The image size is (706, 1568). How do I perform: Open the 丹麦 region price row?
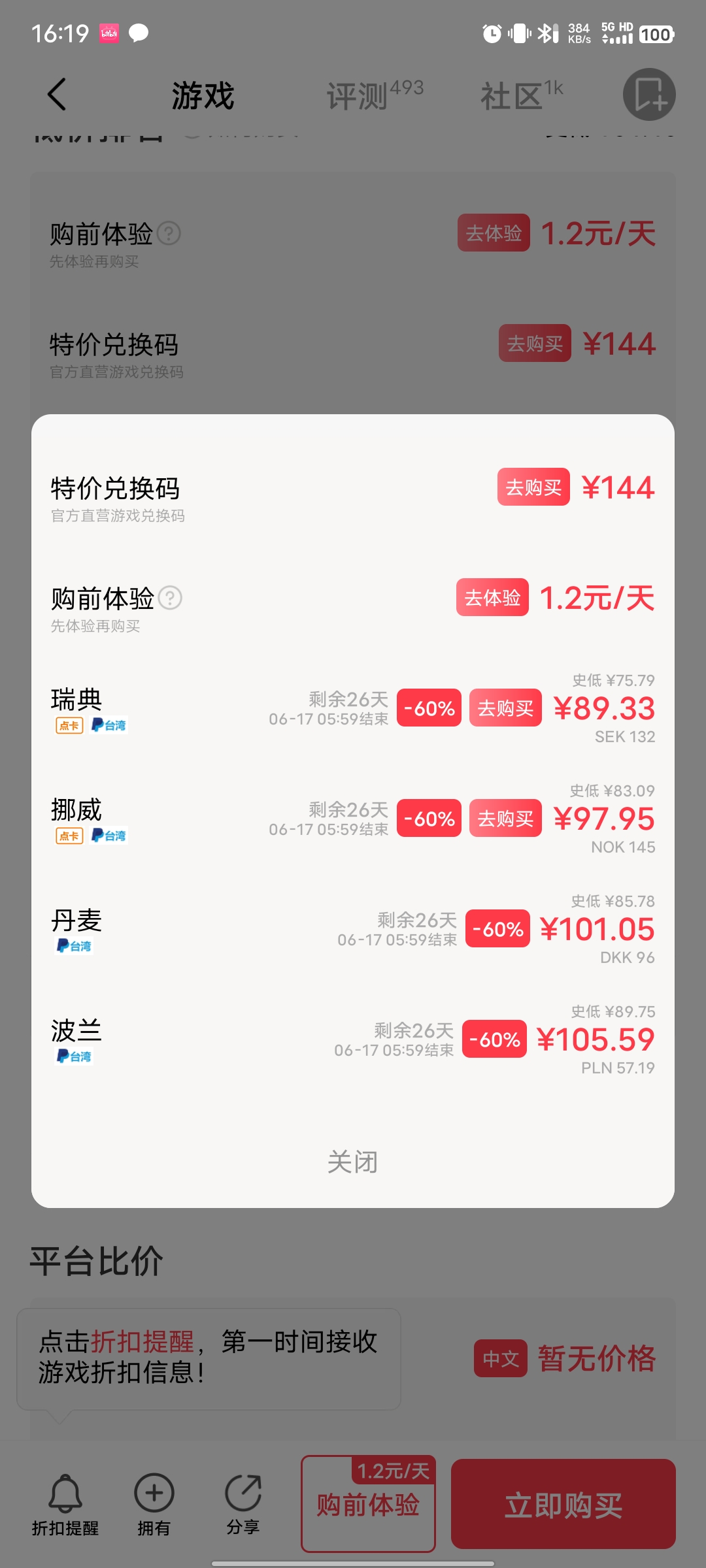click(353, 929)
